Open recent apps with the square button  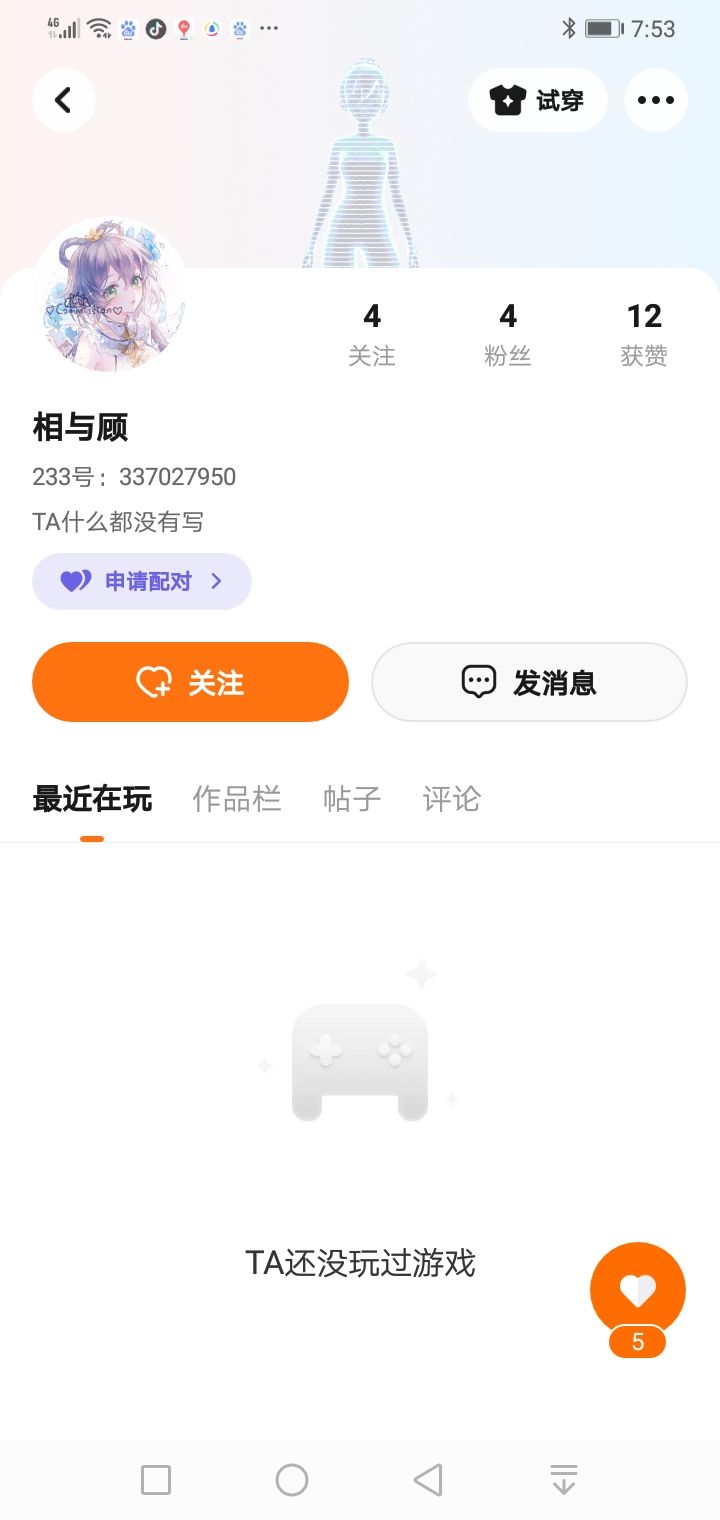(x=156, y=1480)
